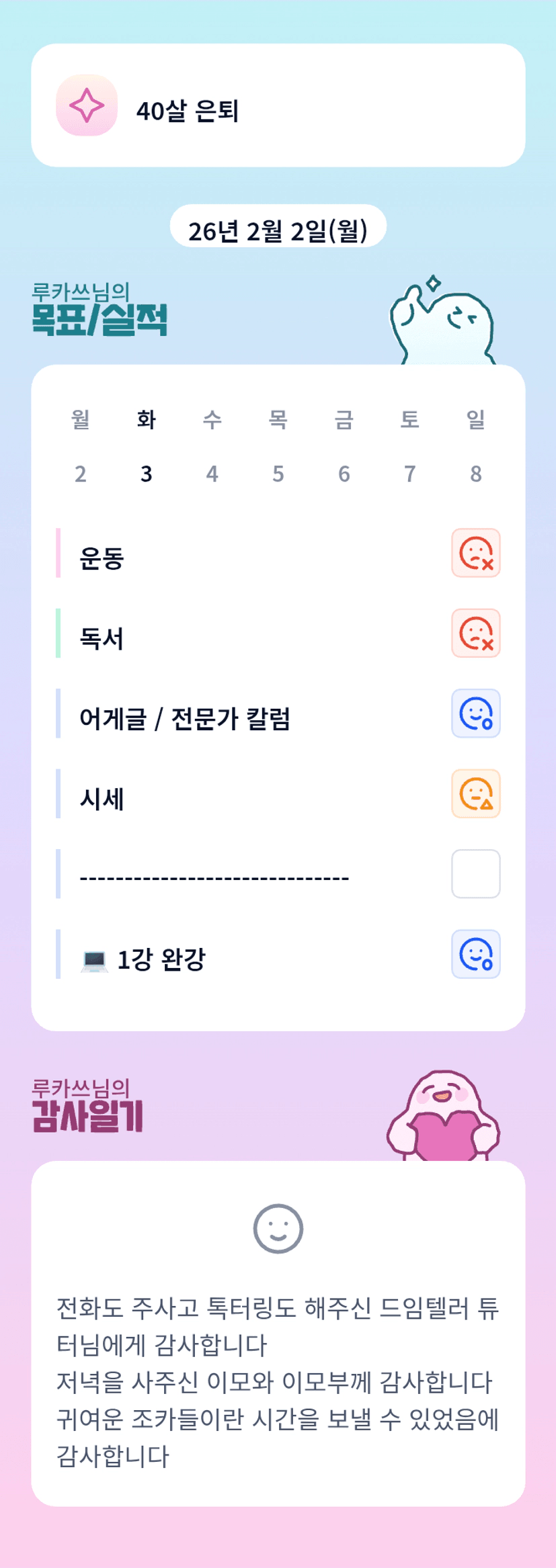Choose Saturday the 7th
Viewport: 556px width, 1568px height.
[410, 447]
